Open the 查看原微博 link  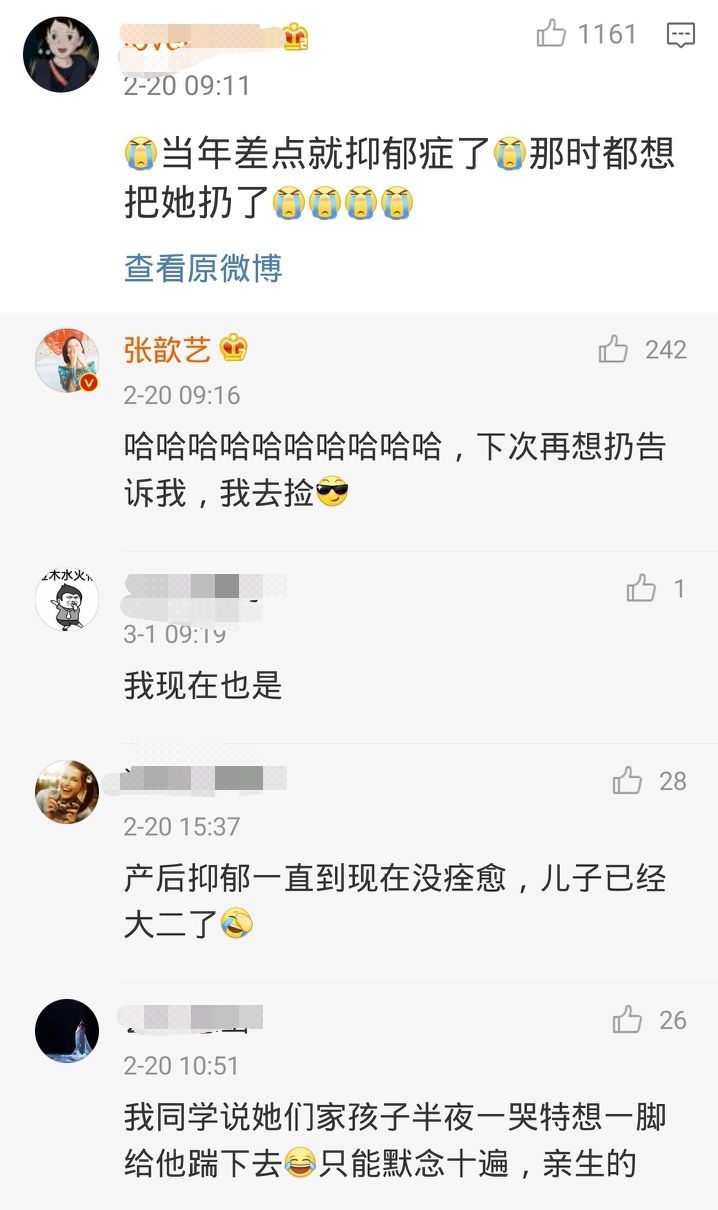point(203,268)
